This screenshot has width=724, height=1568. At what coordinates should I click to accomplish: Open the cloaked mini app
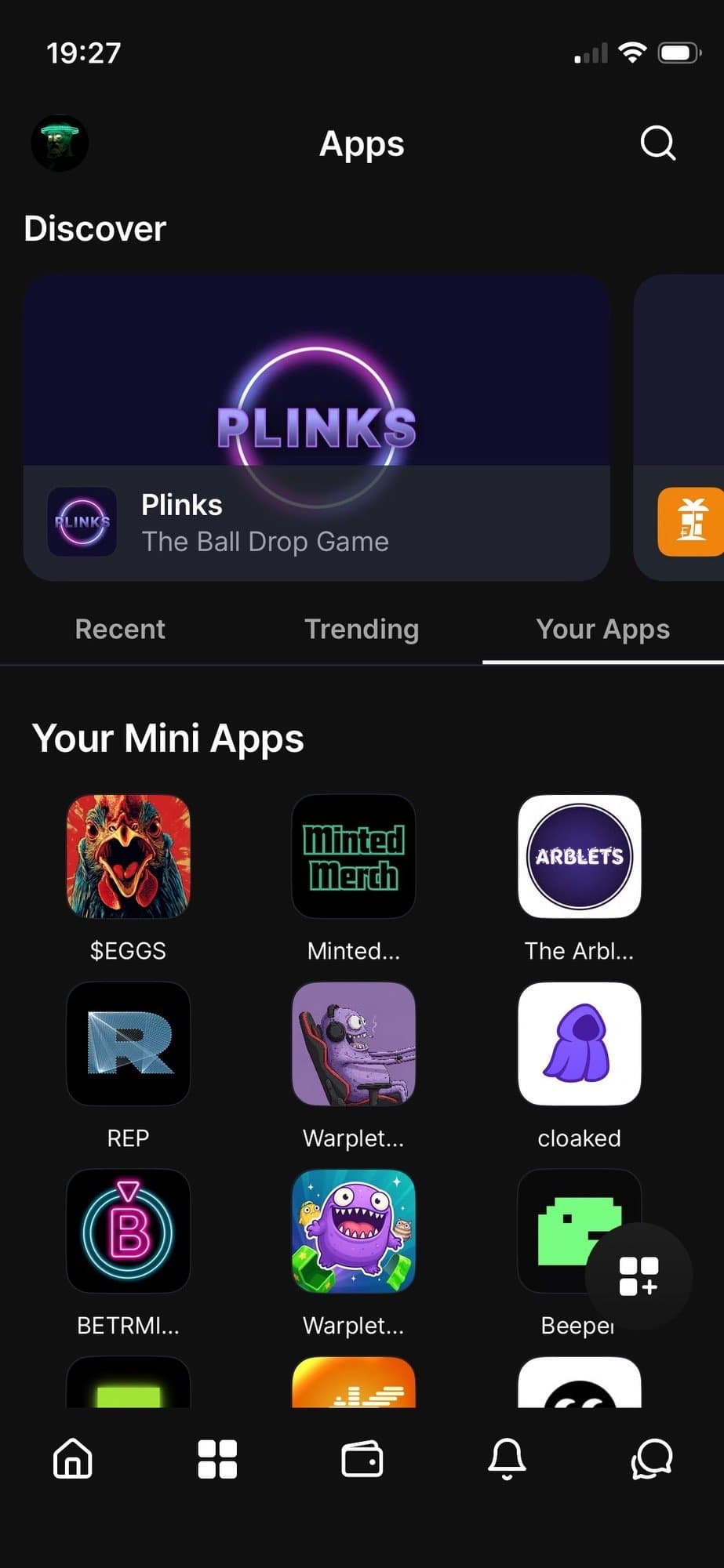coord(579,1044)
